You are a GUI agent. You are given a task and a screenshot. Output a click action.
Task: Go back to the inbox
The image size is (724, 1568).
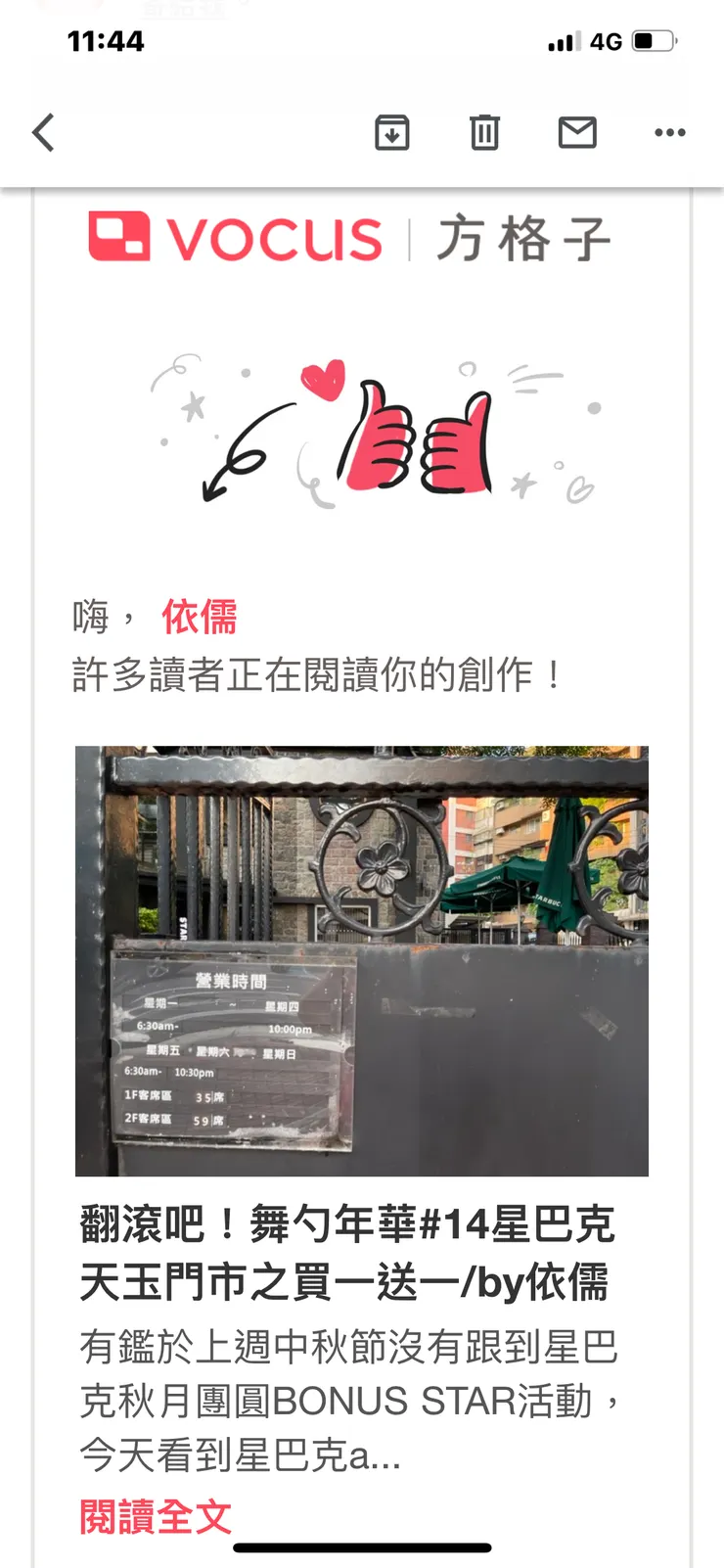(x=43, y=132)
